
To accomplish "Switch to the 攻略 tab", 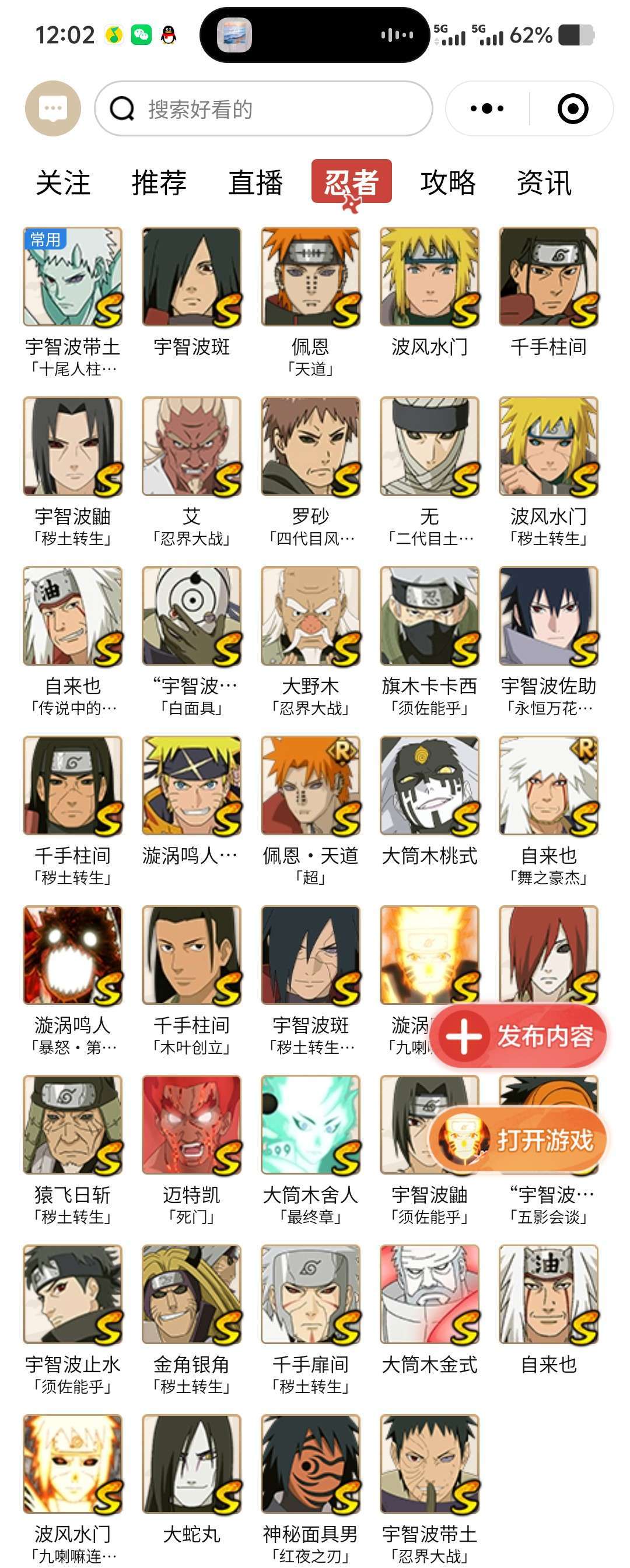I will point(448,182).
